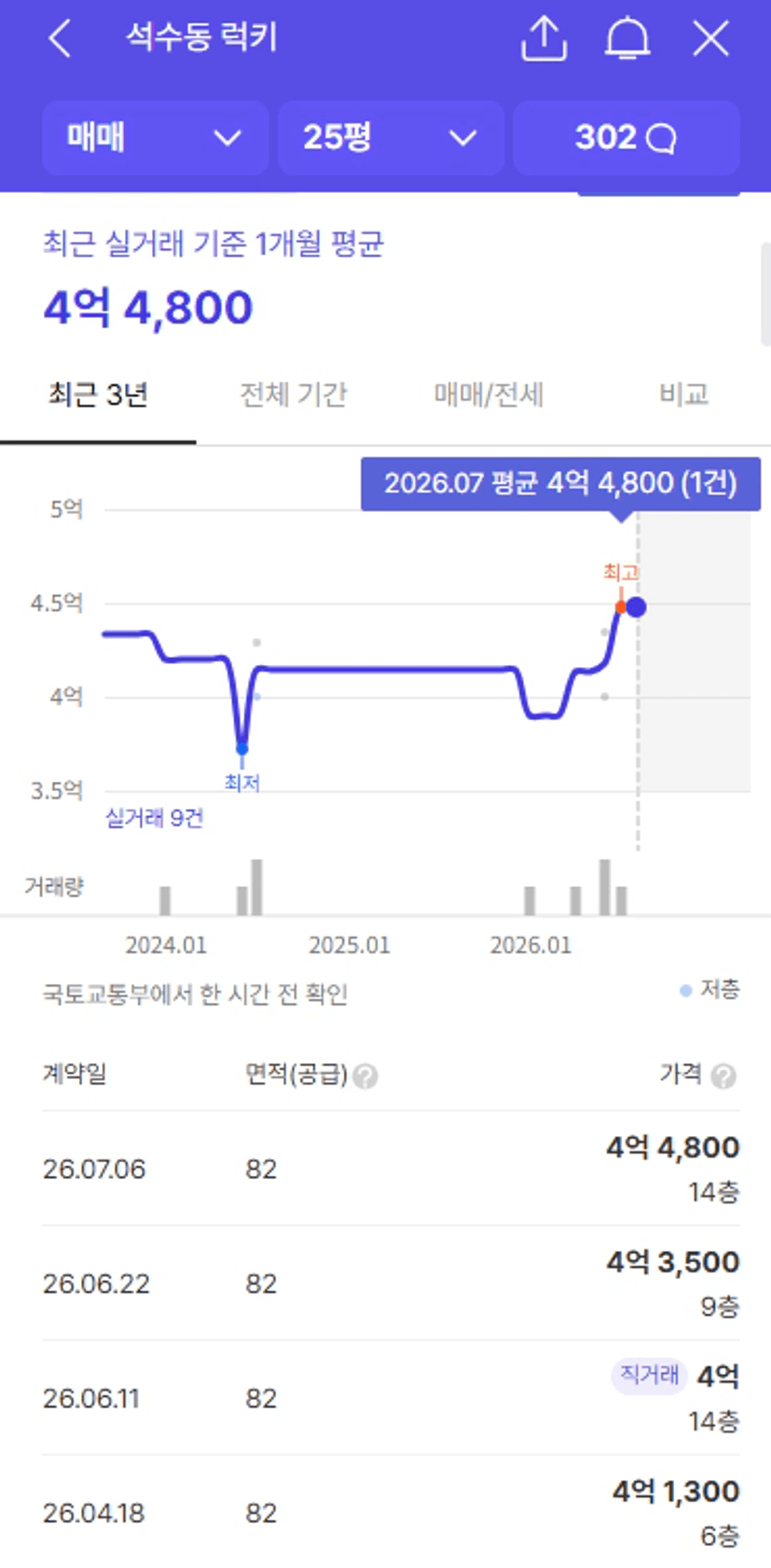Open the 26.06.22 transaction row
Image resolution: width=771 pixels, height=1568 pixels.
(391, 1283)
